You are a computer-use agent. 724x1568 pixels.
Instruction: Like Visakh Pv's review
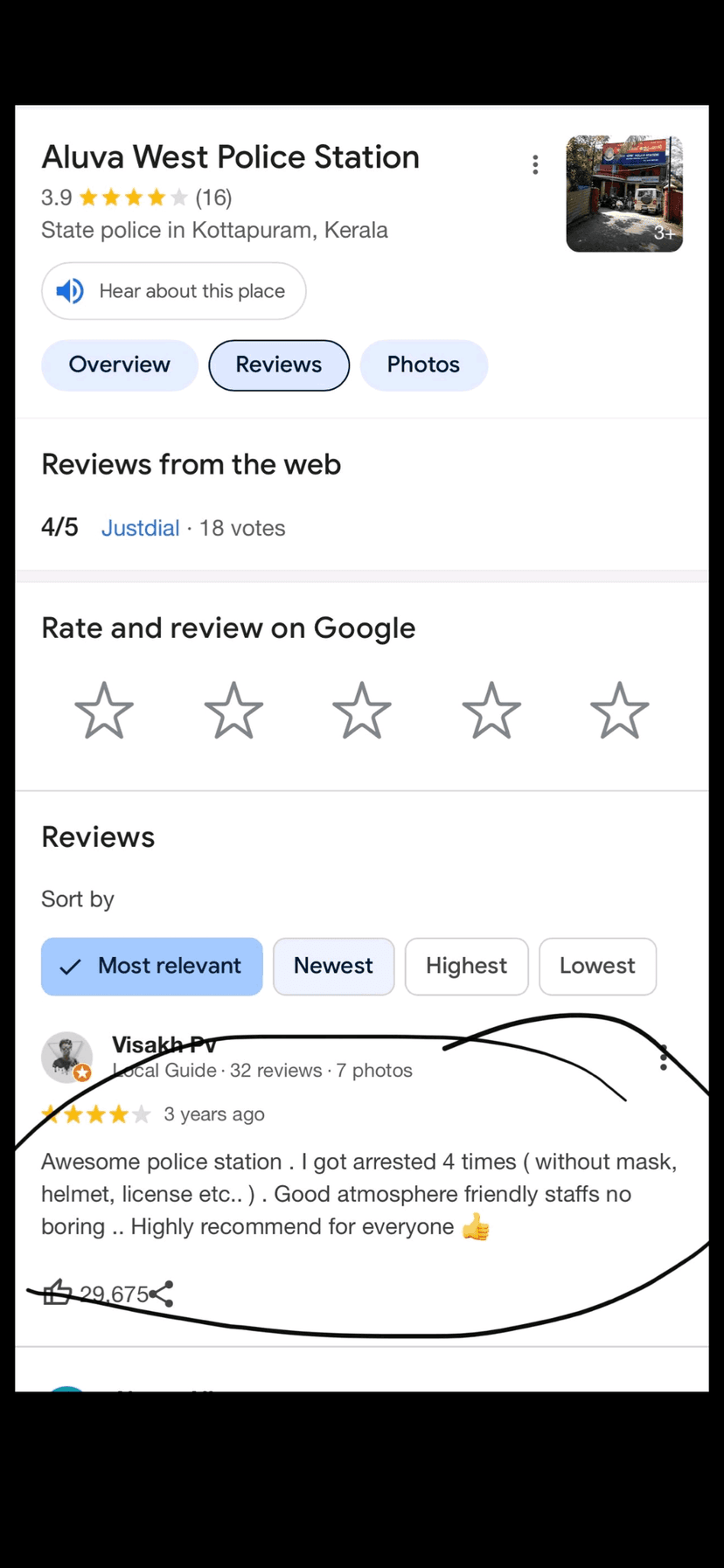click(x=58, y=1293)
